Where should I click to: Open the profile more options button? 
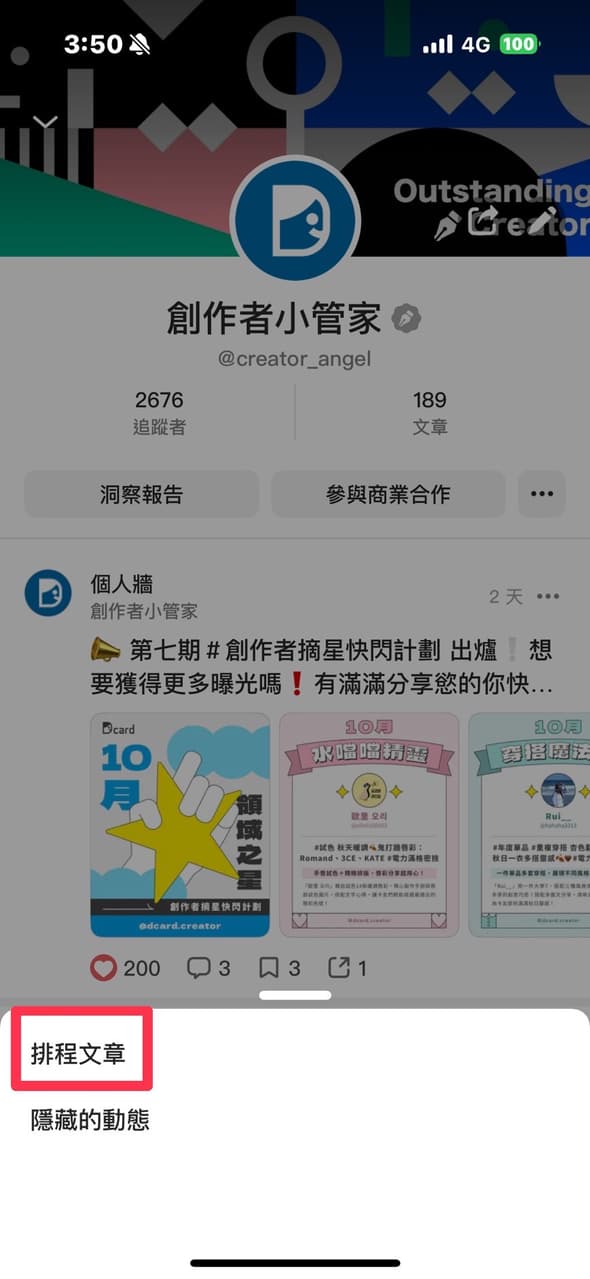(x=542, y=494)
